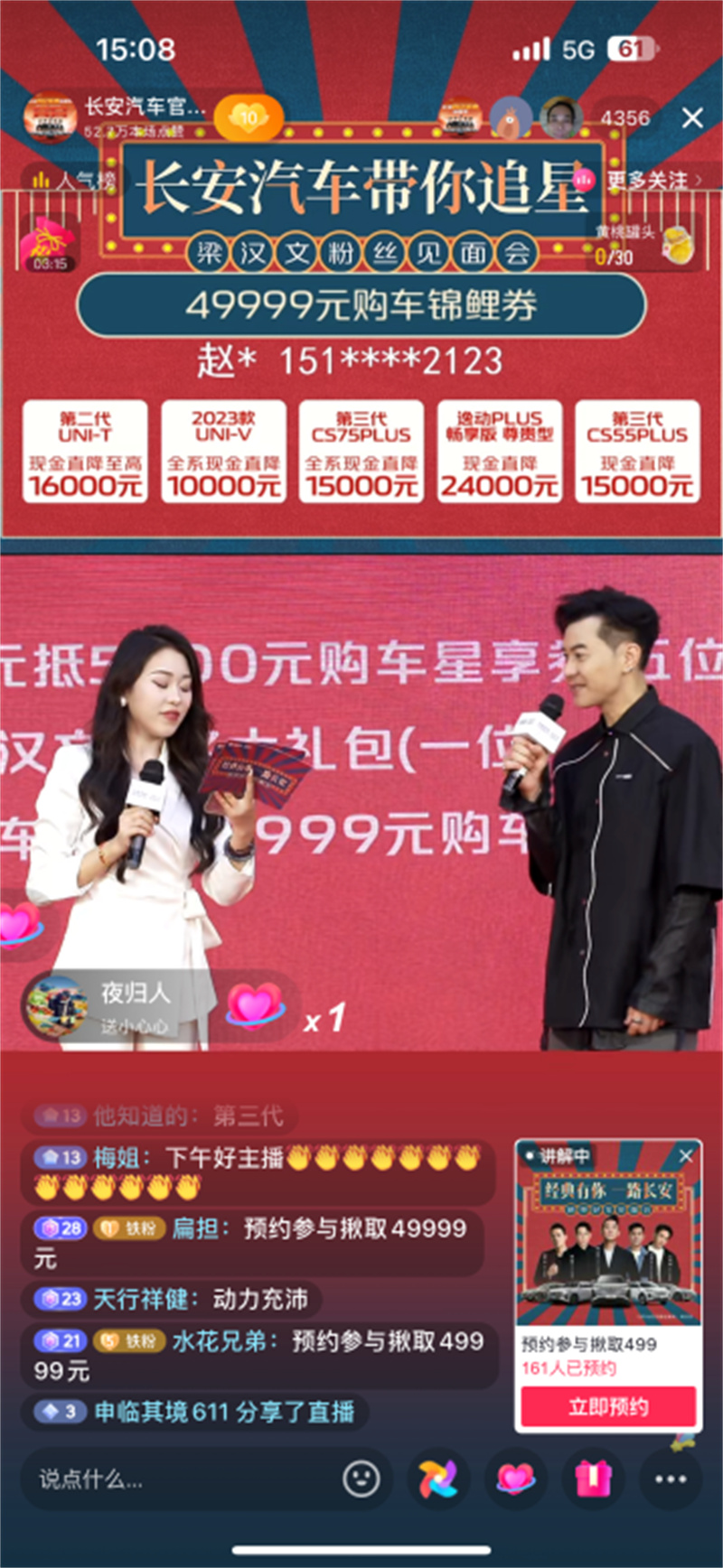Image resolution: width=723 pixels, height=1568 pixels.
Task: Open 更多关注 followed streams
Action: (653, 180)
